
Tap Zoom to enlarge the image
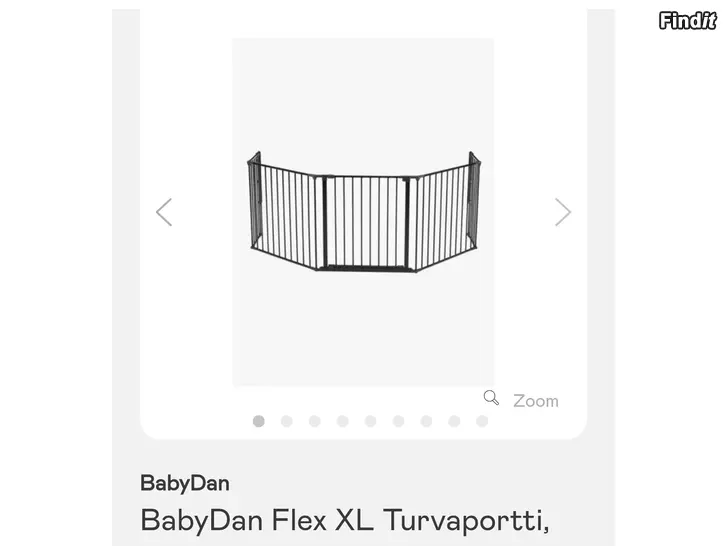coord(521,400)
